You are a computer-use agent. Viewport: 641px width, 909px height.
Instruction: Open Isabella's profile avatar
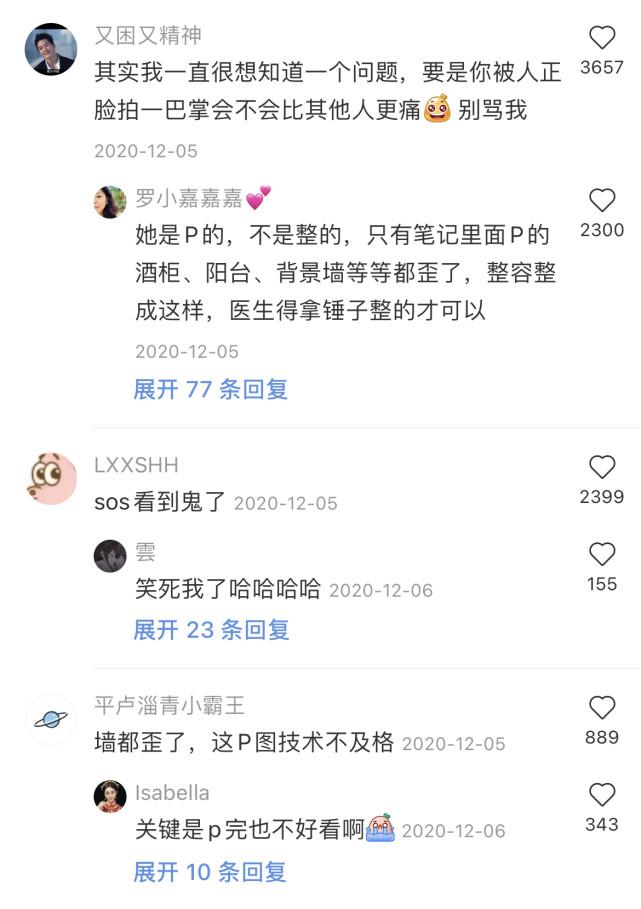110,796
